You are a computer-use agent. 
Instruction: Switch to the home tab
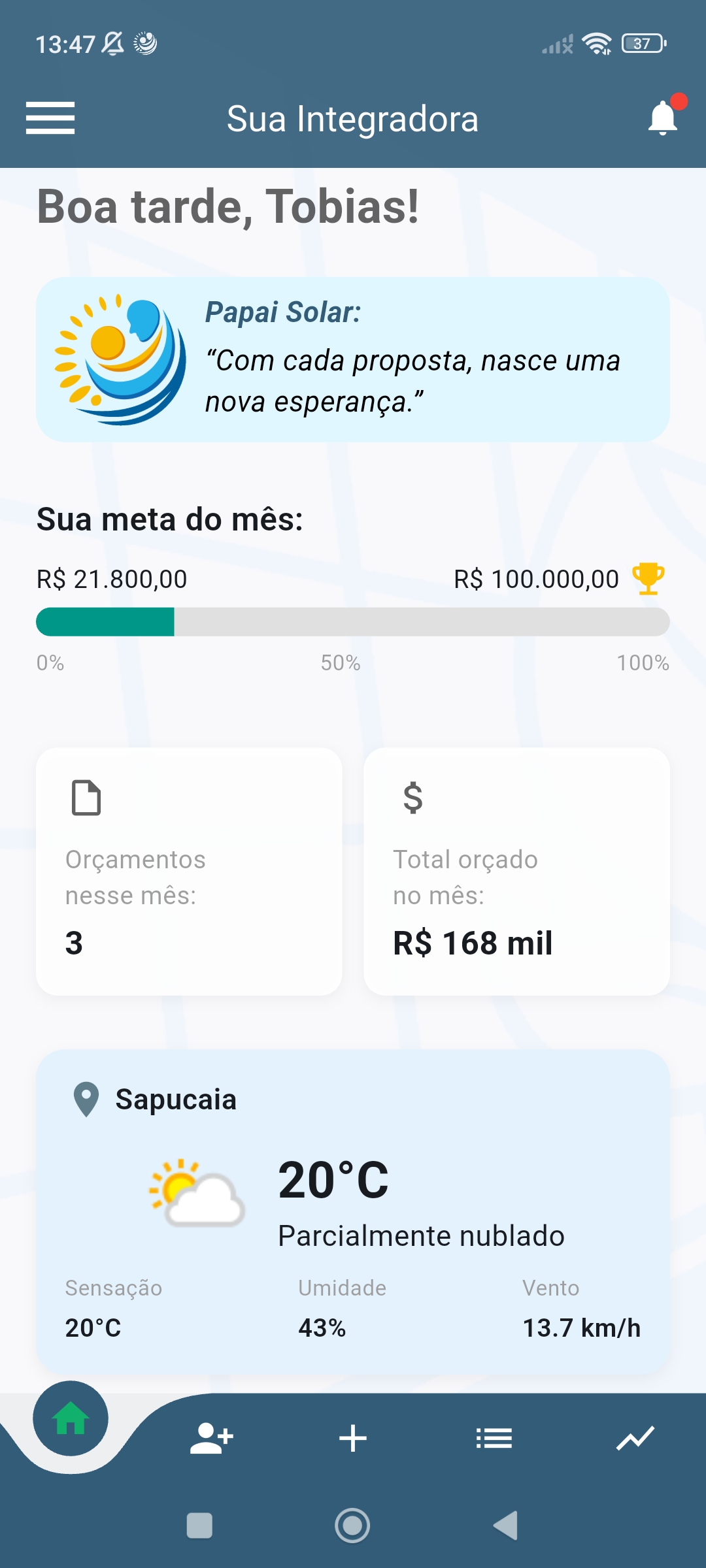tap(71, 1419)
